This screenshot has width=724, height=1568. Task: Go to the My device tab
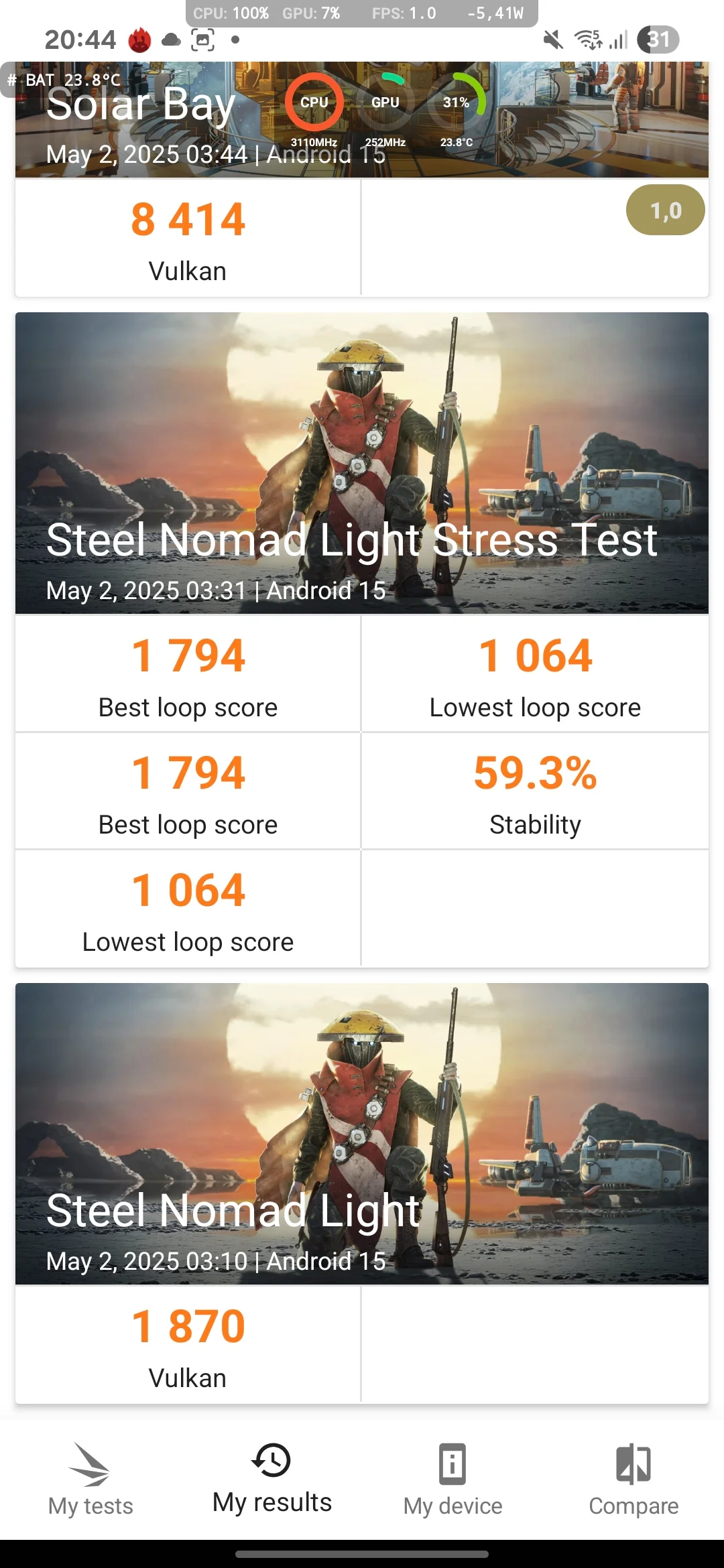click(452, 1480)
